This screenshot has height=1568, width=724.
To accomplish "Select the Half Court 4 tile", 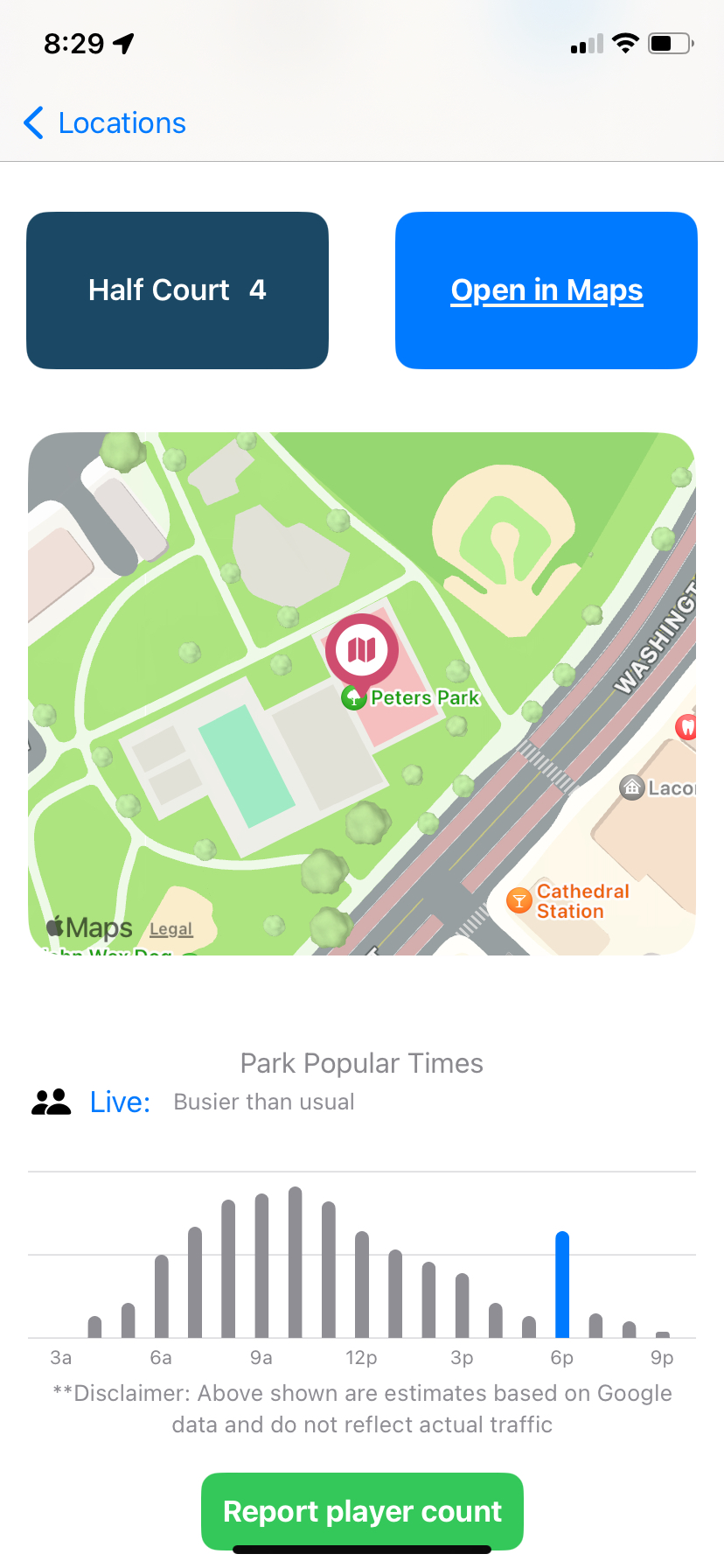I will click(178, 290).
